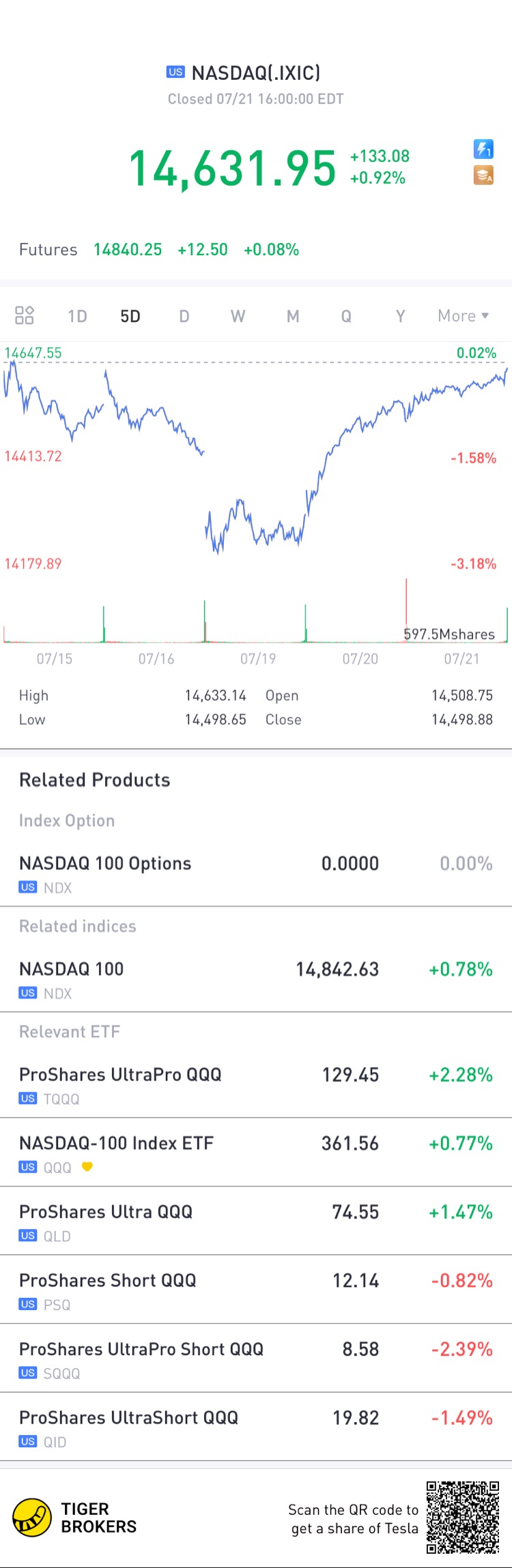
Task: Select ProShares UltraPro Short QQQ (SQQQ)
Action: pos(255,1359)
